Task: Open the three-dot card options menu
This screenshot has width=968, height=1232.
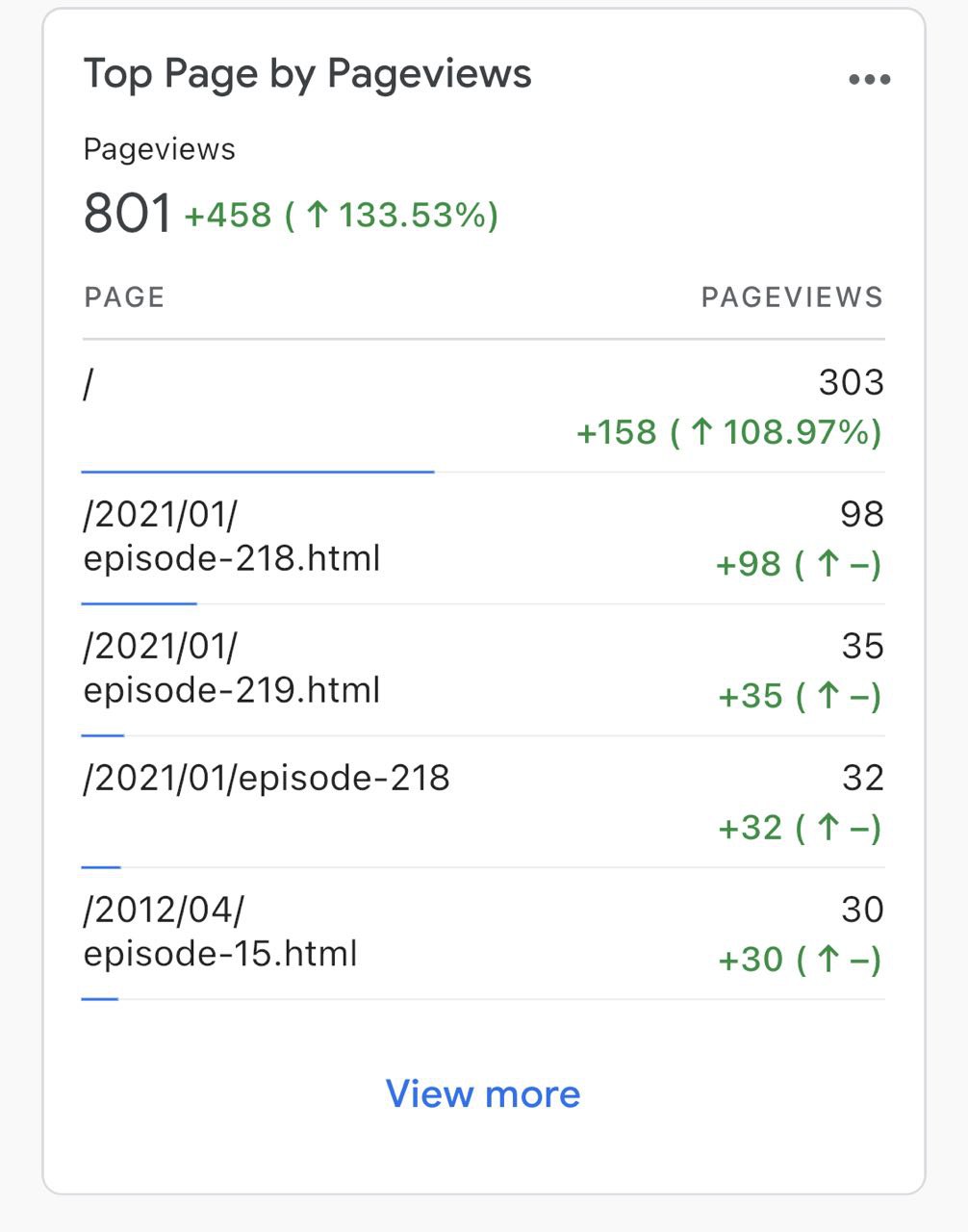Action: click(869, 80)
